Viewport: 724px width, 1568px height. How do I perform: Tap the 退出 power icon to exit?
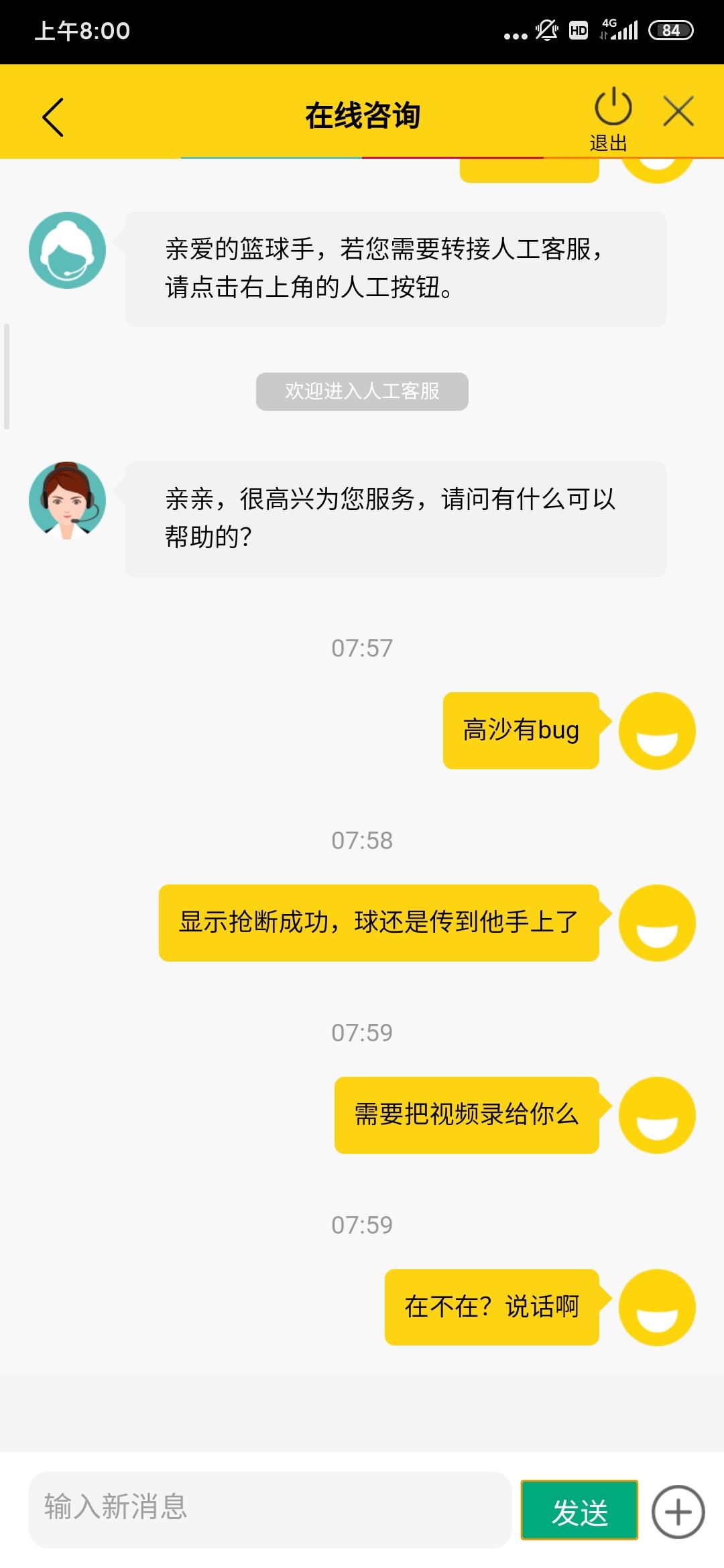(612, 111)
